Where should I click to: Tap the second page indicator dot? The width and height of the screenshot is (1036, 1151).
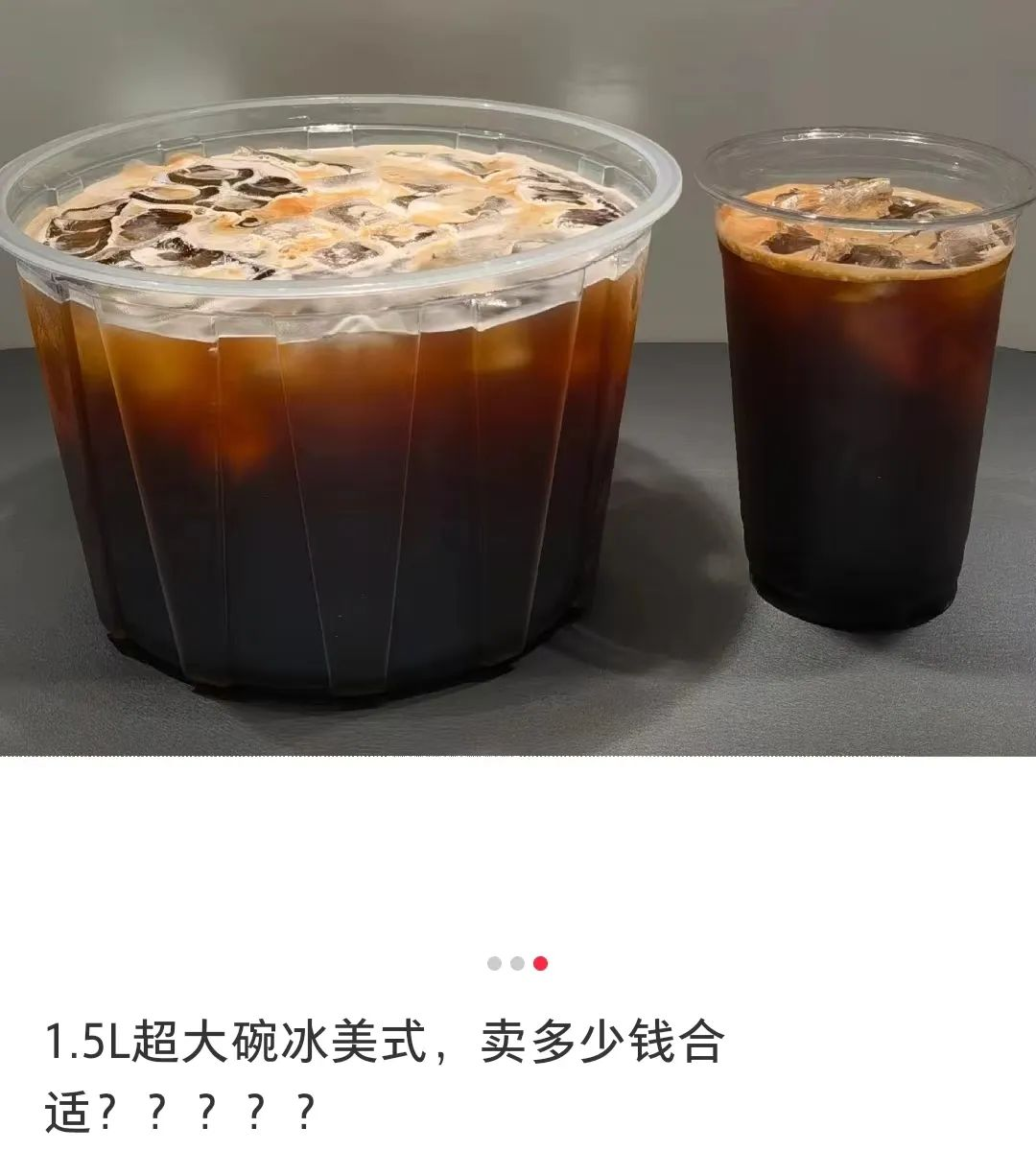click(517, 963)
